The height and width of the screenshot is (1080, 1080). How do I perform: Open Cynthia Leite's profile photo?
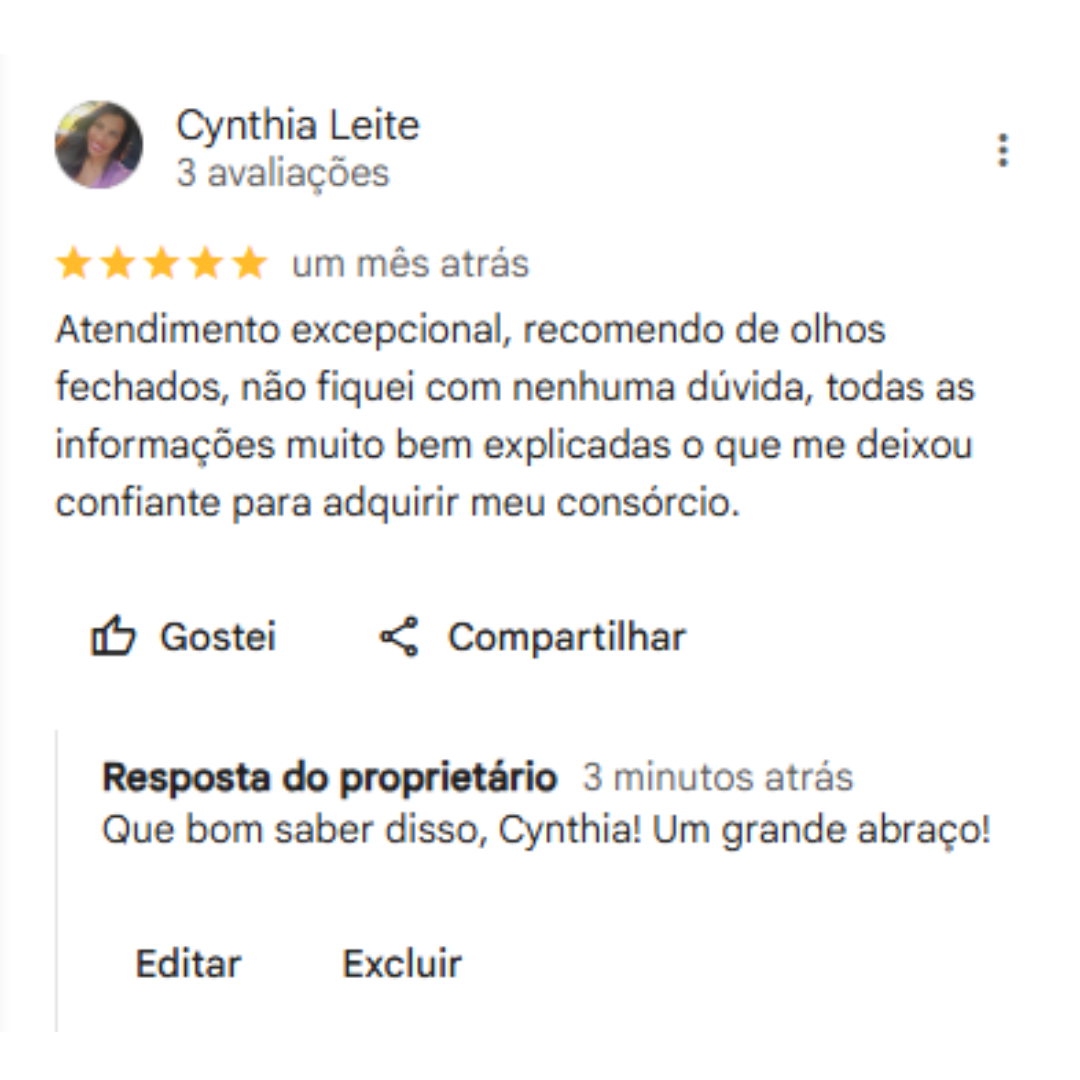pyautogui.click(x=99, y=145)
